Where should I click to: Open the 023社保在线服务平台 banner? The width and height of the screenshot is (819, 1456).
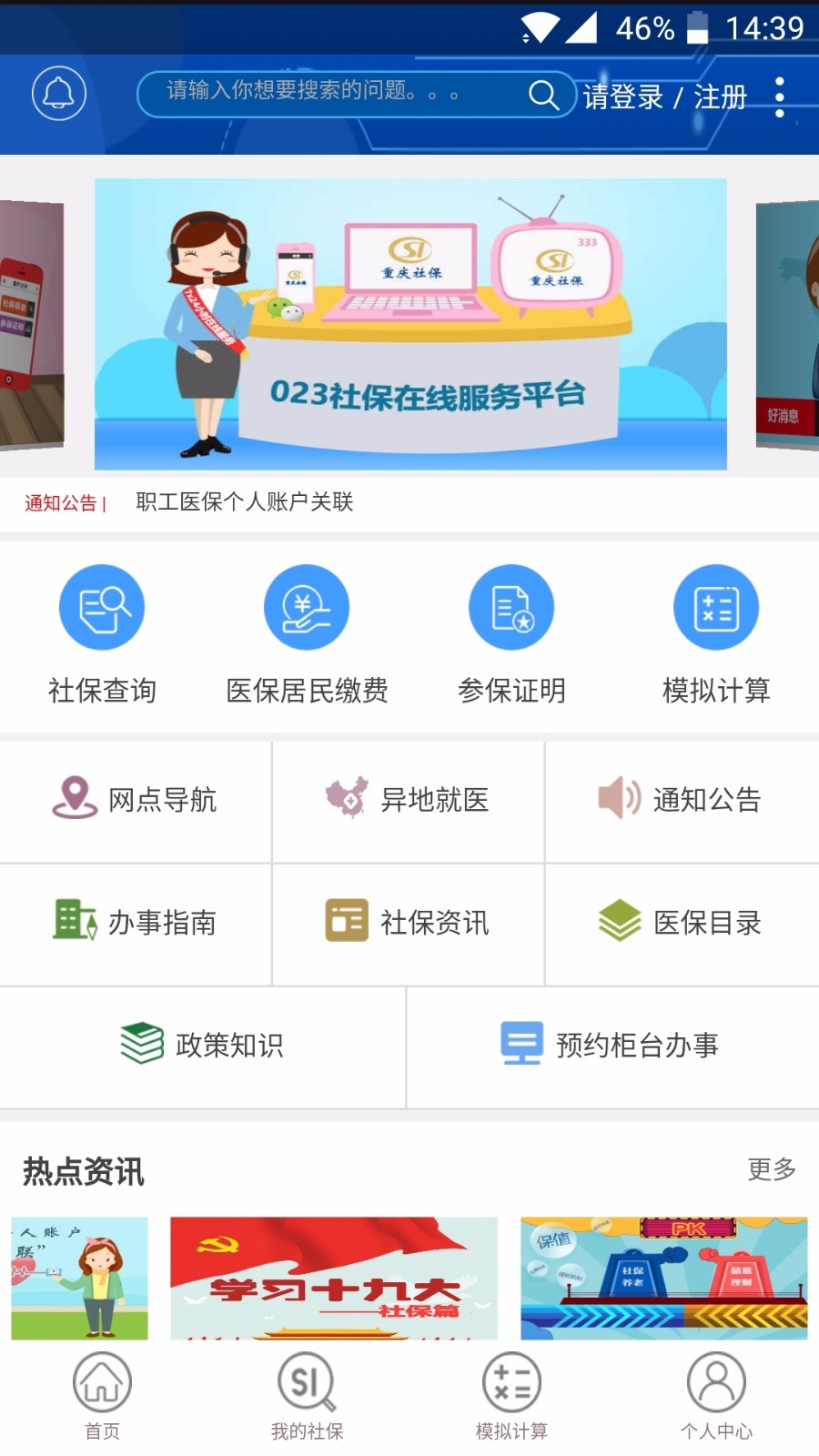[410, 324]
